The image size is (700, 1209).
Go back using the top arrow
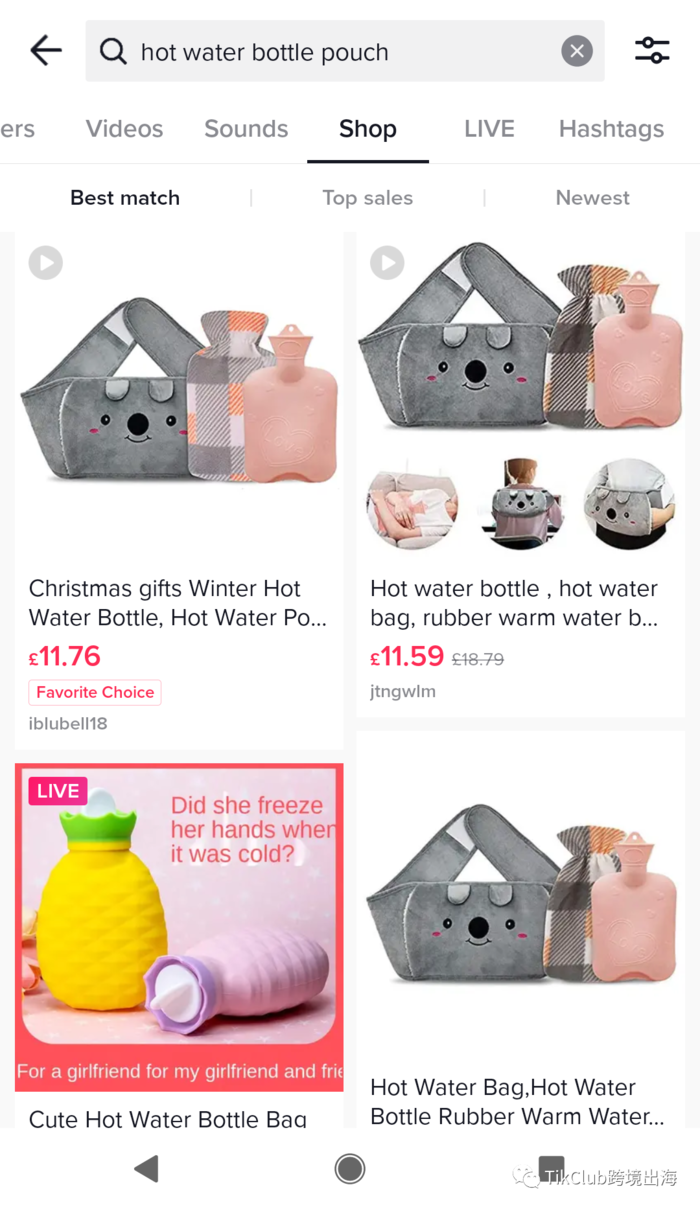click(x=46, y=51)
